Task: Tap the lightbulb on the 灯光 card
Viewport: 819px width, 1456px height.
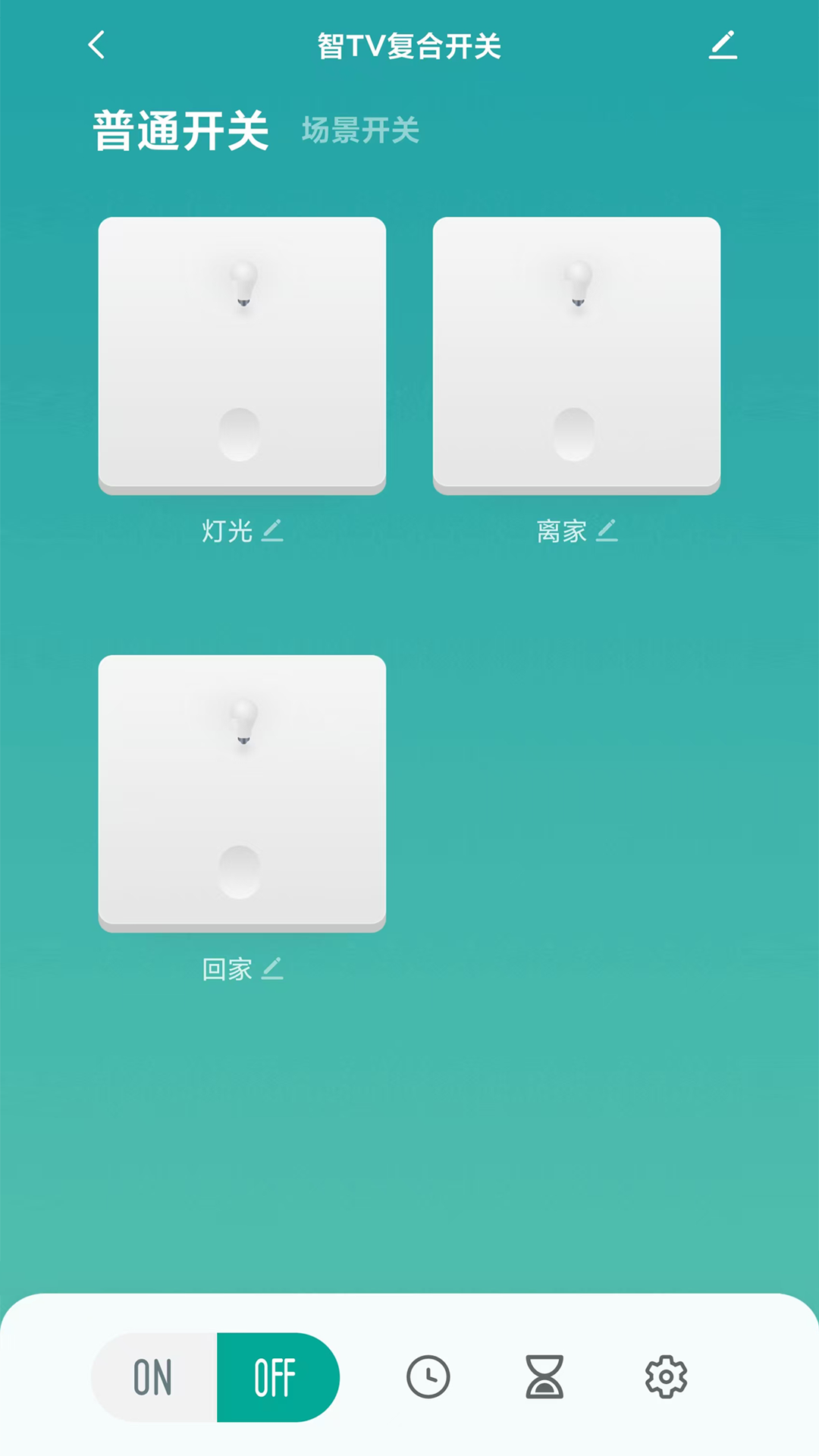Action: [x=243, y=284]
